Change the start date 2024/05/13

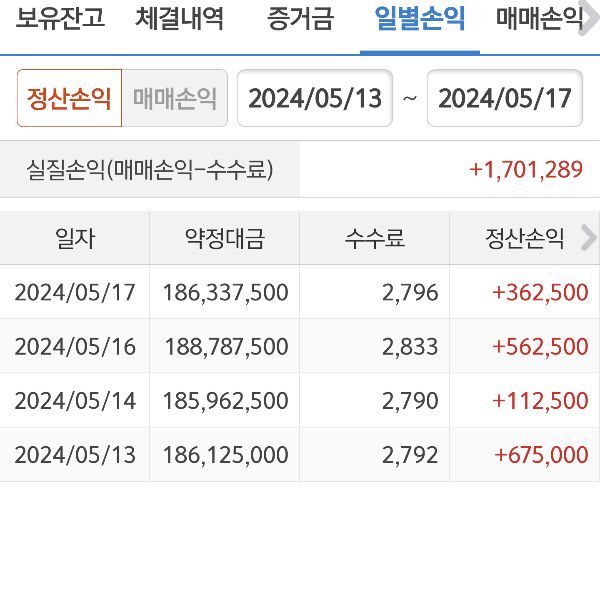click(x=315, y=98)
